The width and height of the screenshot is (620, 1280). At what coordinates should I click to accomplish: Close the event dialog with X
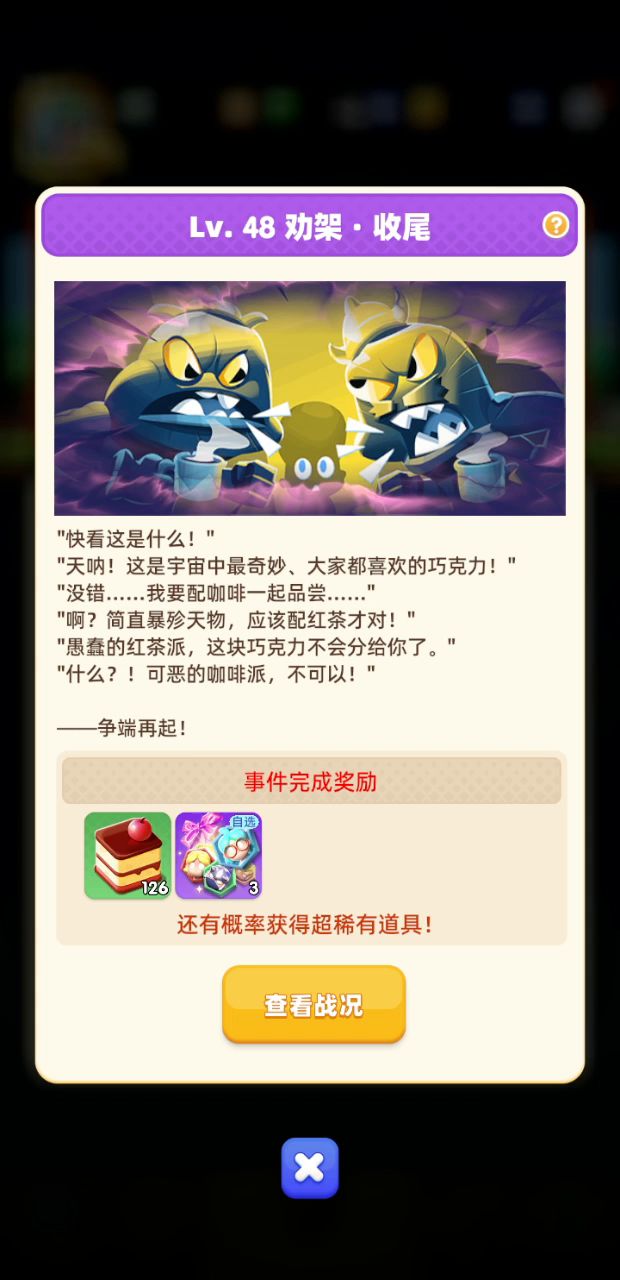click(310, 1167)
